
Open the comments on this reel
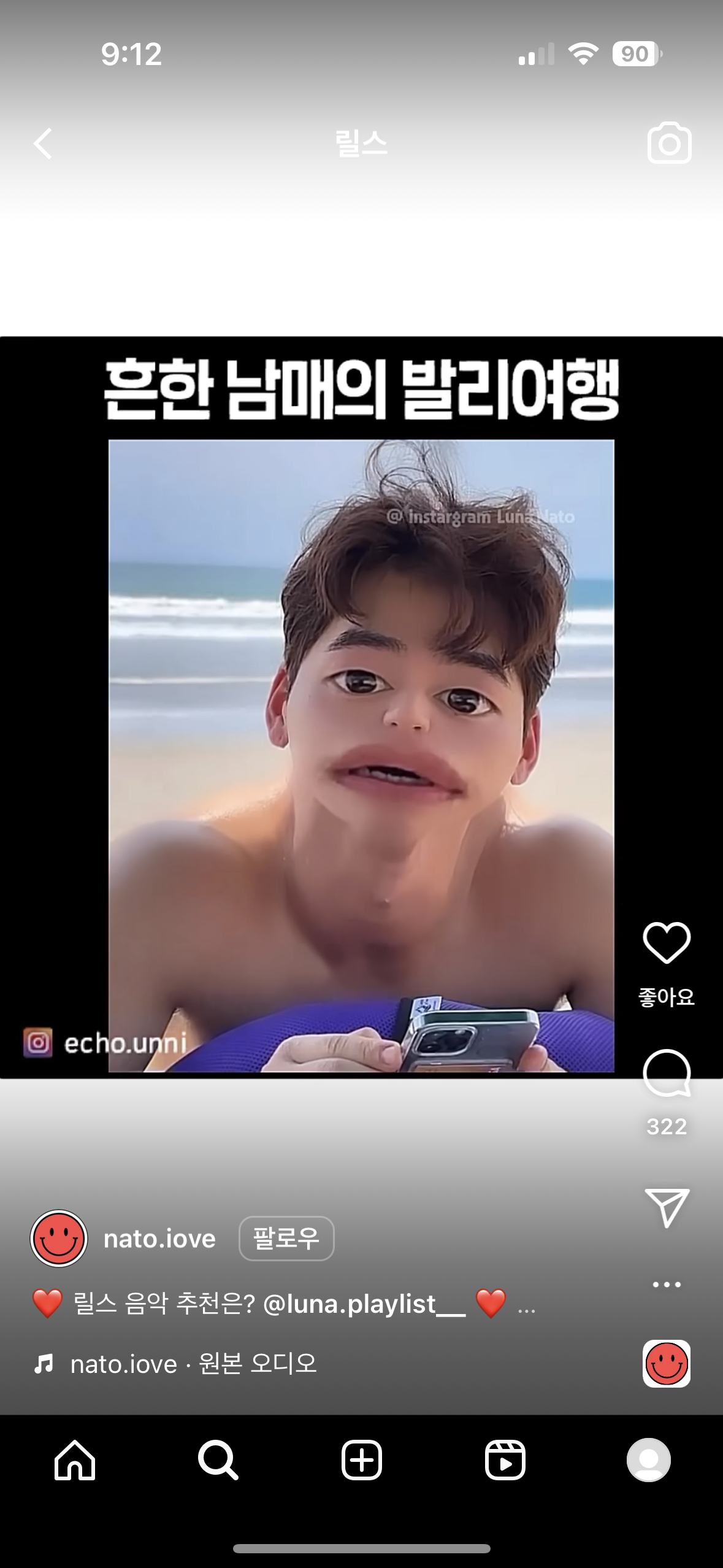click(x=667, y=1073)
